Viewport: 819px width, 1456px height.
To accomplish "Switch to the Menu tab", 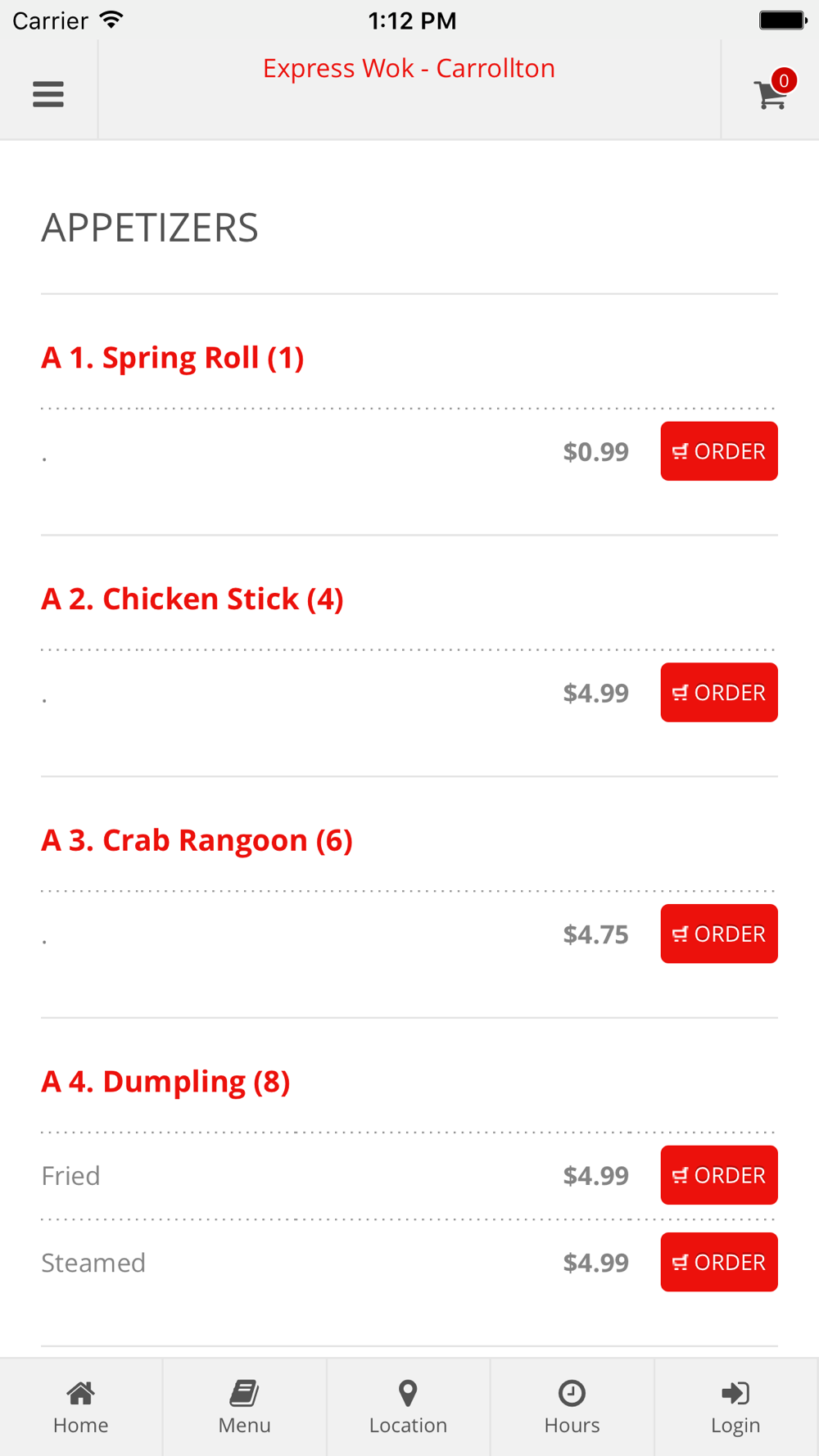I will click(245, 1408).
